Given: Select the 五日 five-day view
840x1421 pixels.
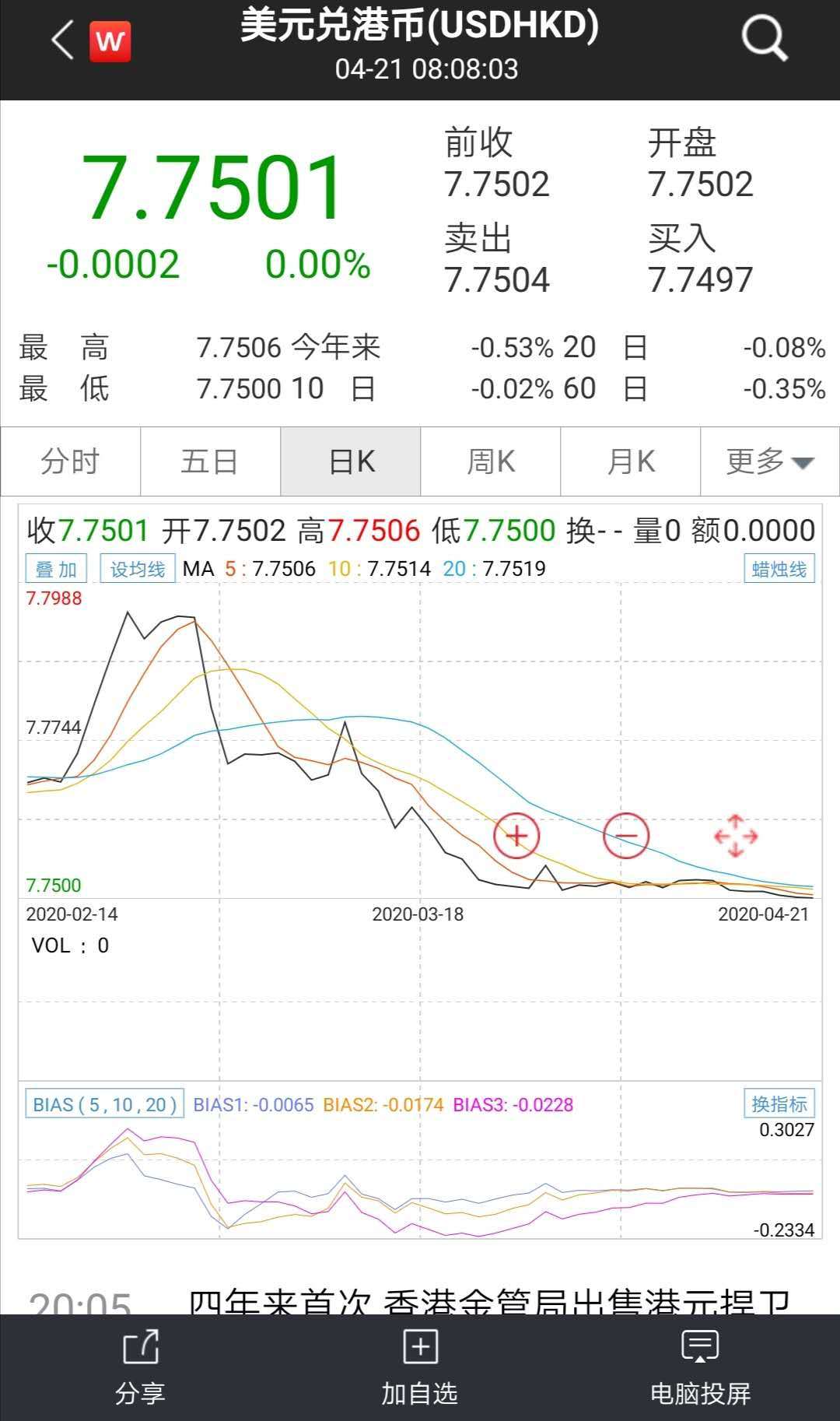Looking at the screenshot, I should coord(210,461).
